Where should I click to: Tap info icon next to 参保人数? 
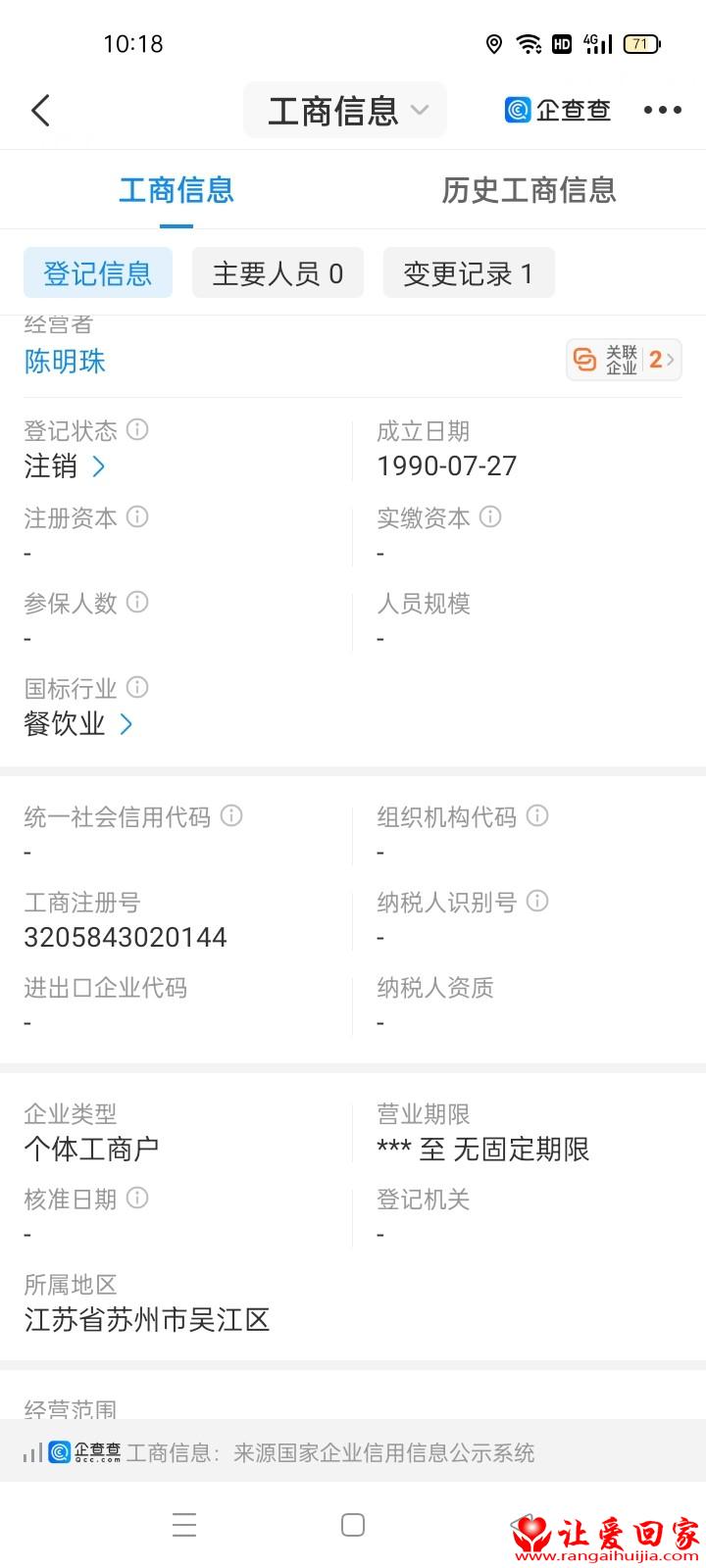138,602
